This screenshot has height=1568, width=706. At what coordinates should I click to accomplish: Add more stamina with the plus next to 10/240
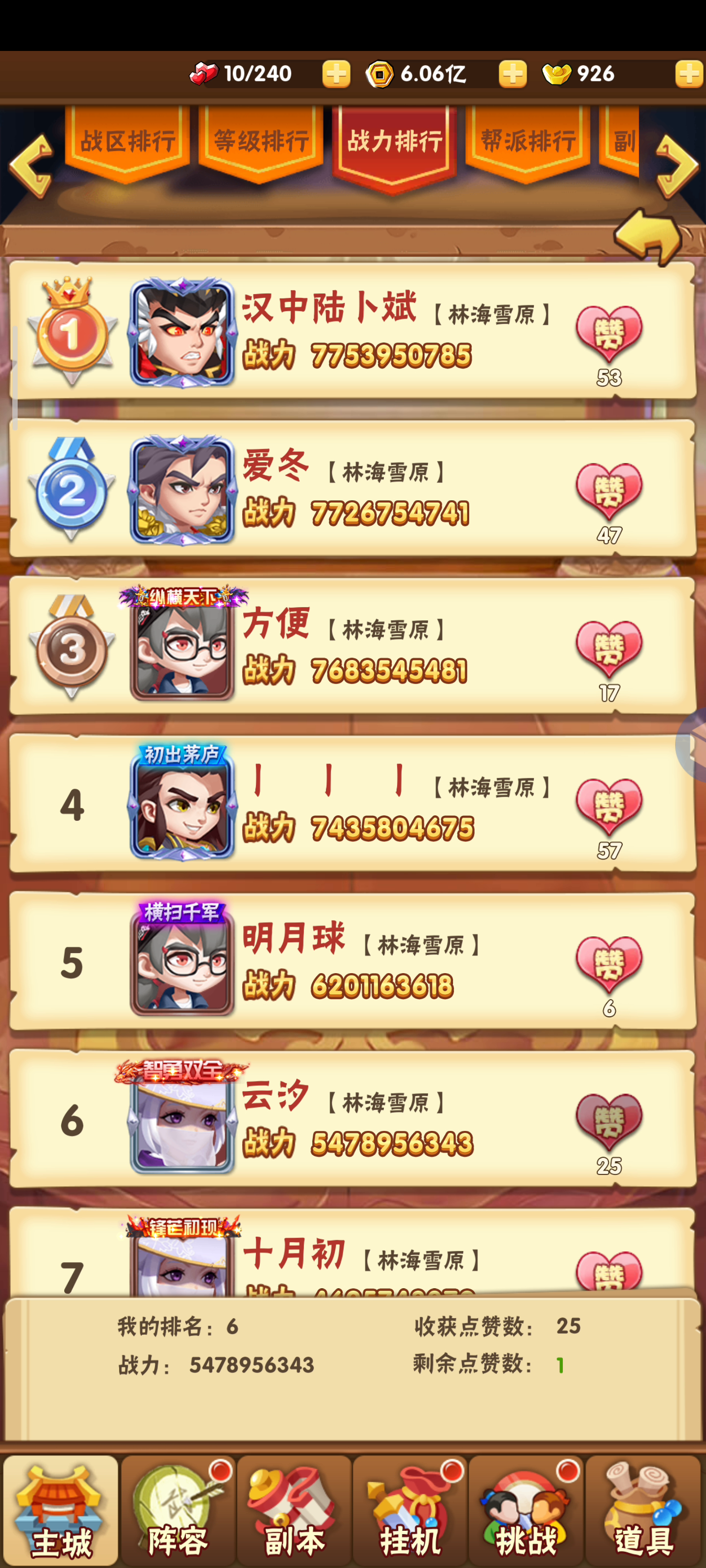[336, 74]
